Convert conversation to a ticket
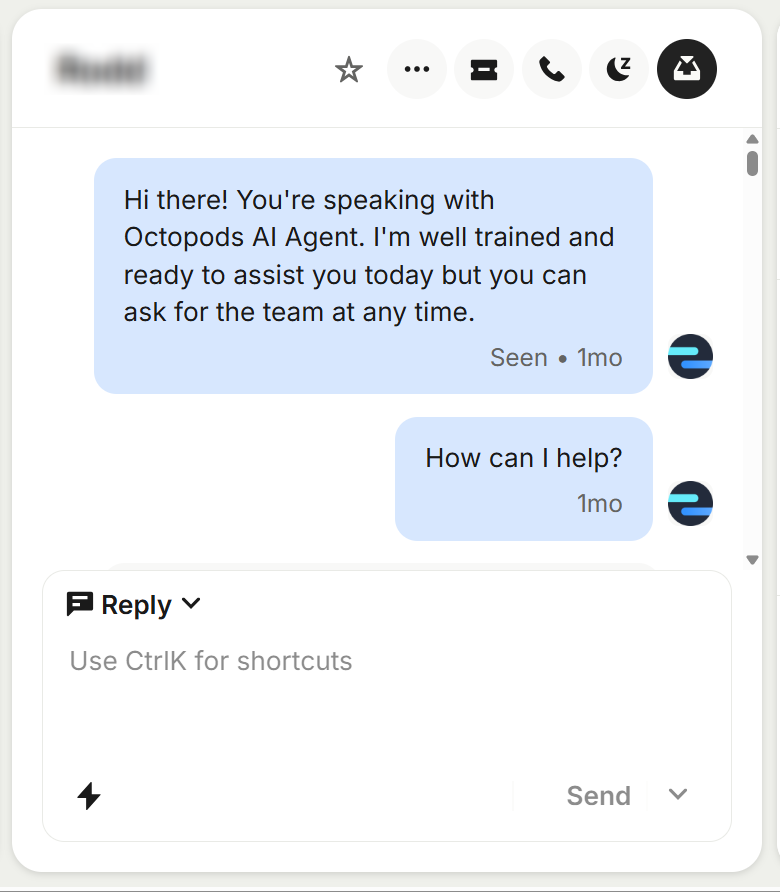780x892 pixels. pos(484,70)
